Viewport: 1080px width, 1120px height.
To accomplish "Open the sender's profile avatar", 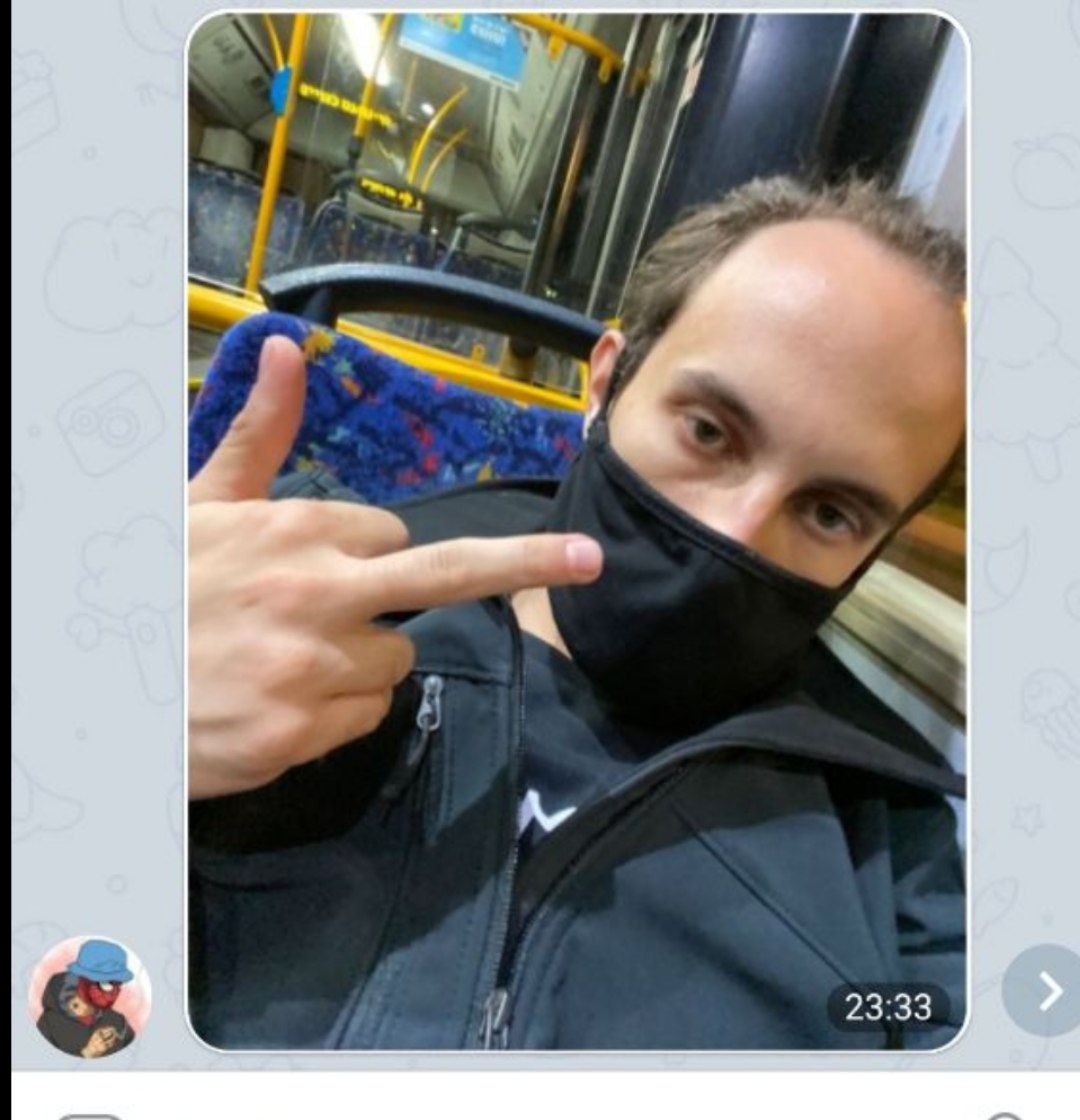I will (x=90, y=997).
